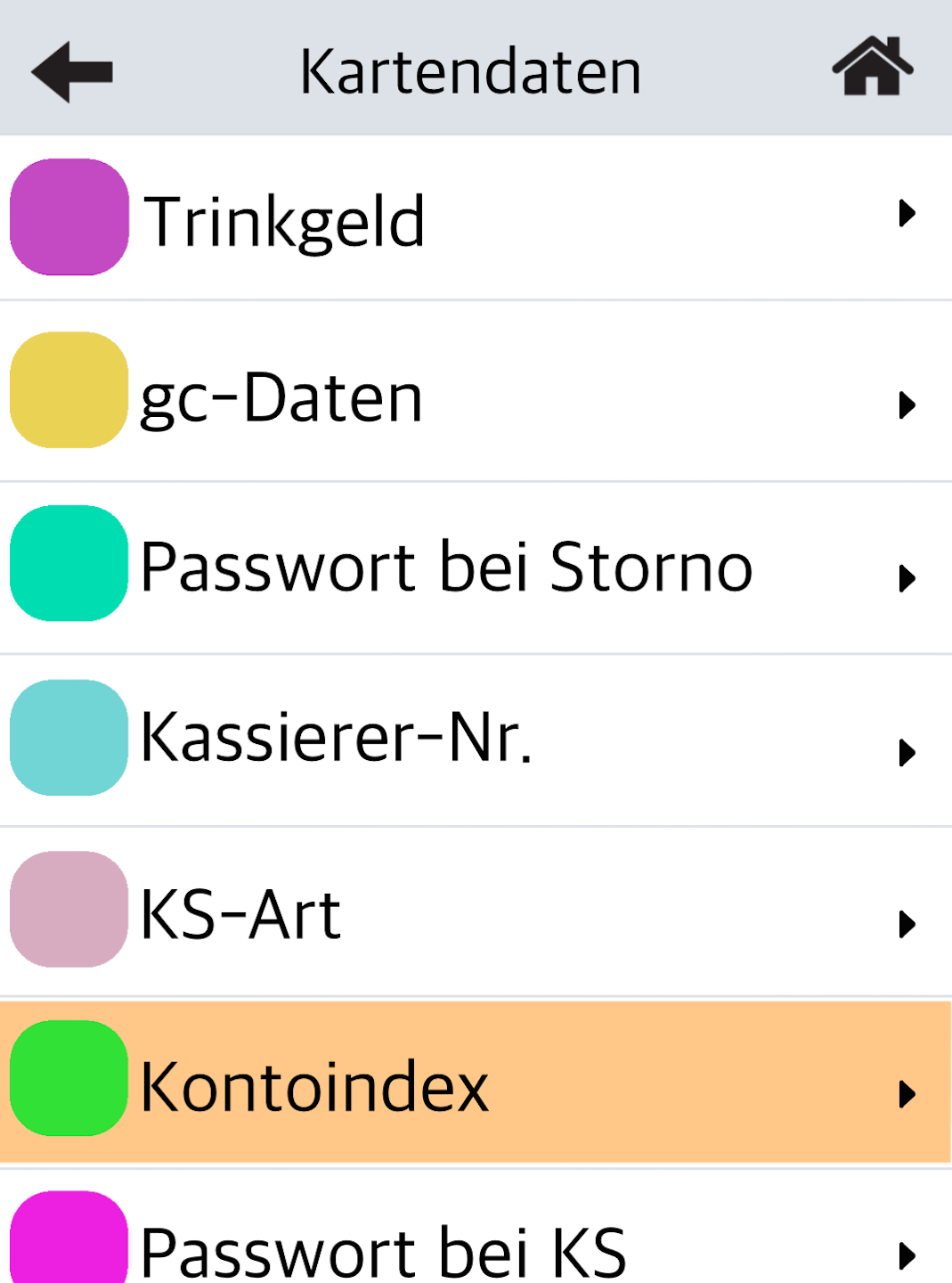Go back using the arrow icon
Screen dimensions: 952x1283
[x=72, y=71]
